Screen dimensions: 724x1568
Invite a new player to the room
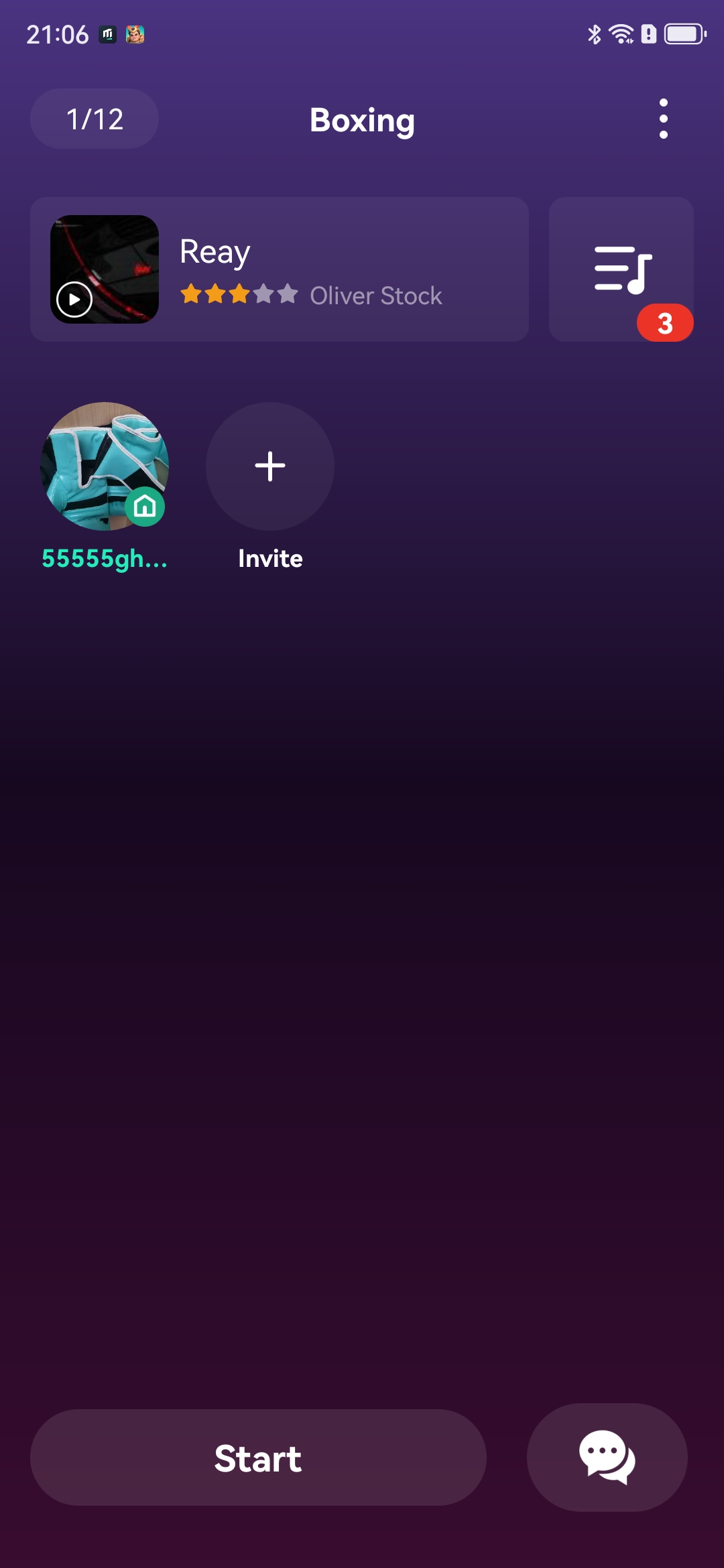point(270,466)
